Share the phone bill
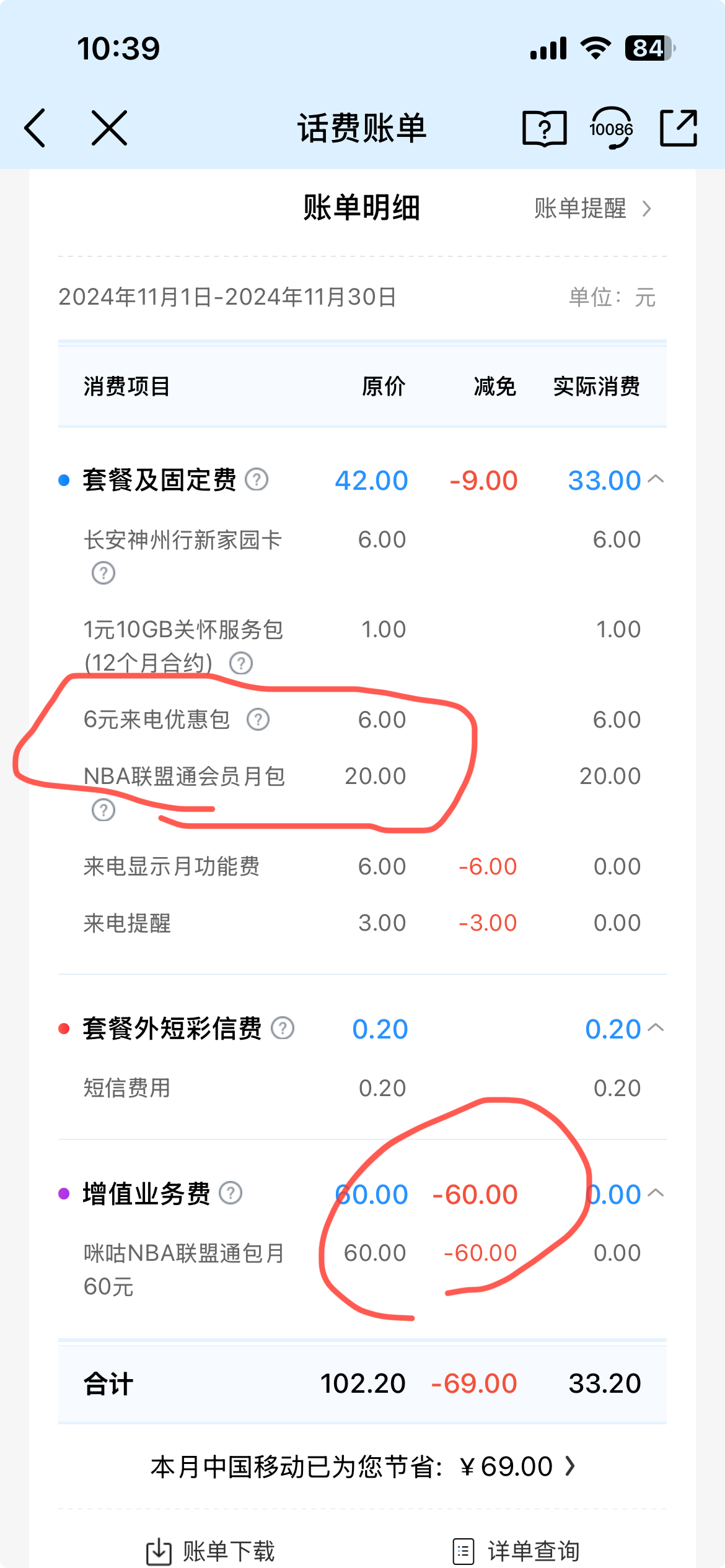 [x=679, y=128]
